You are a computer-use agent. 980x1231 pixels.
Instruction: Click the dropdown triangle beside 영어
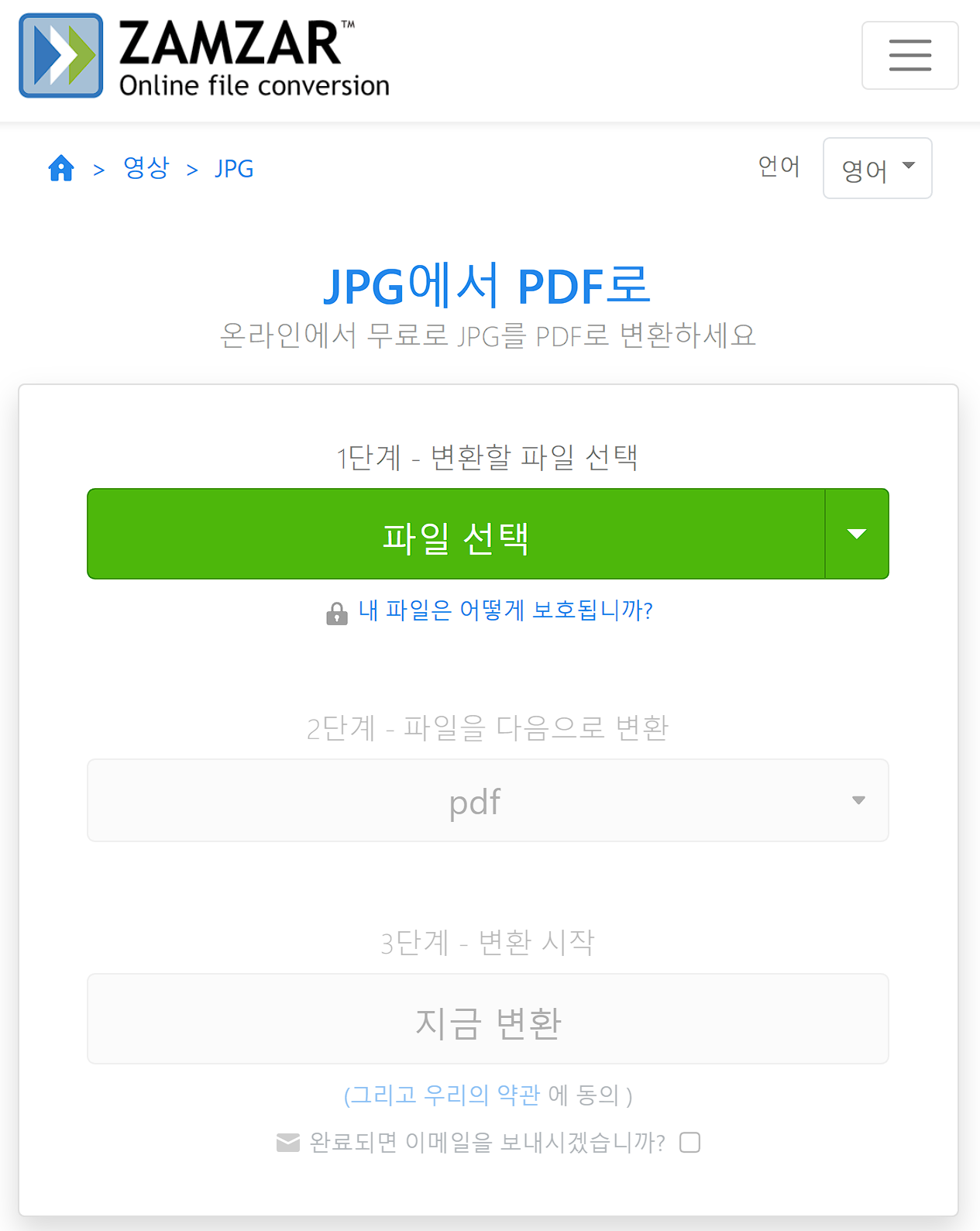coord(909,164)
